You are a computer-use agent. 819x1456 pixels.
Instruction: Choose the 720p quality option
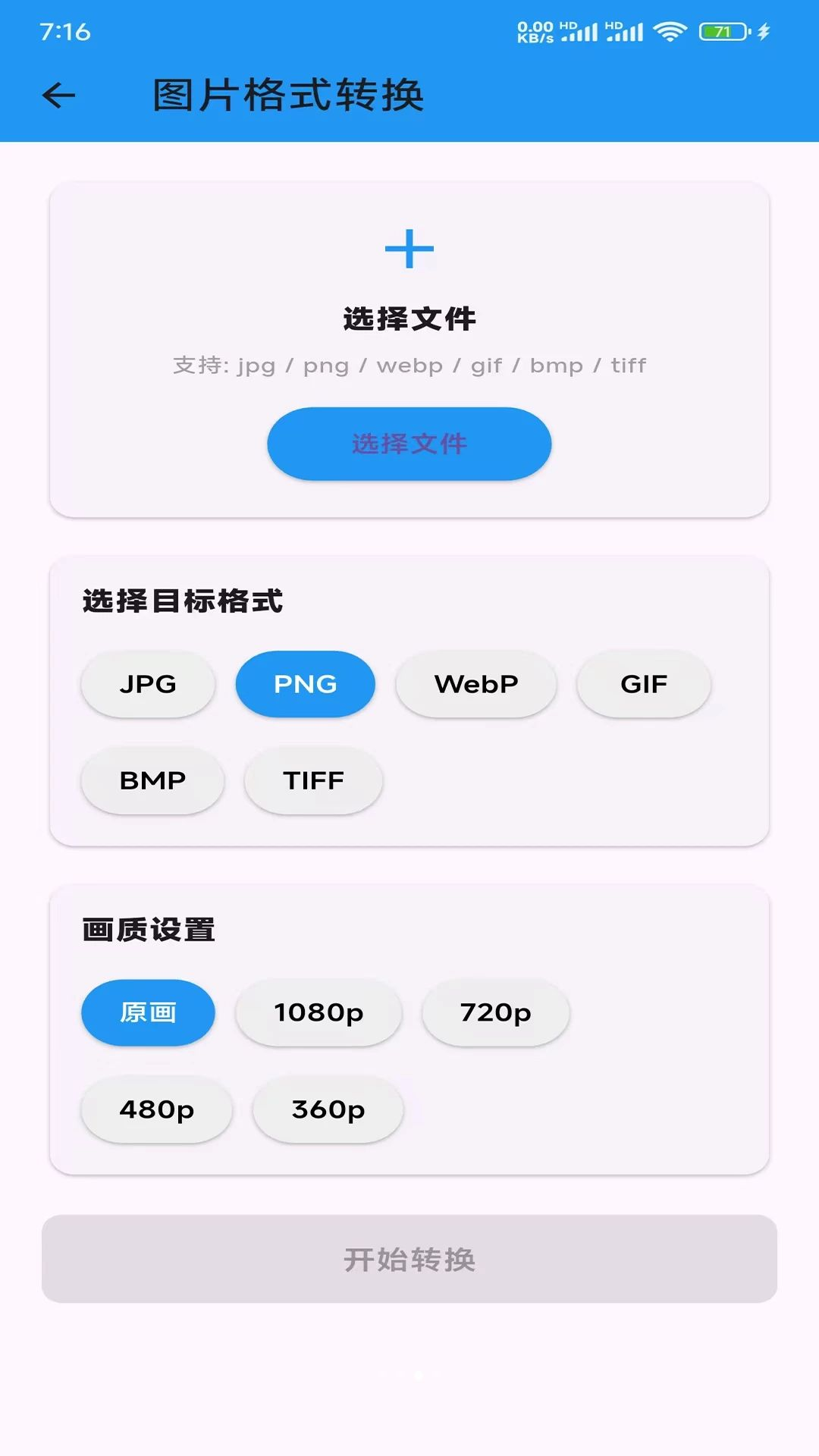pos(496,1013)
